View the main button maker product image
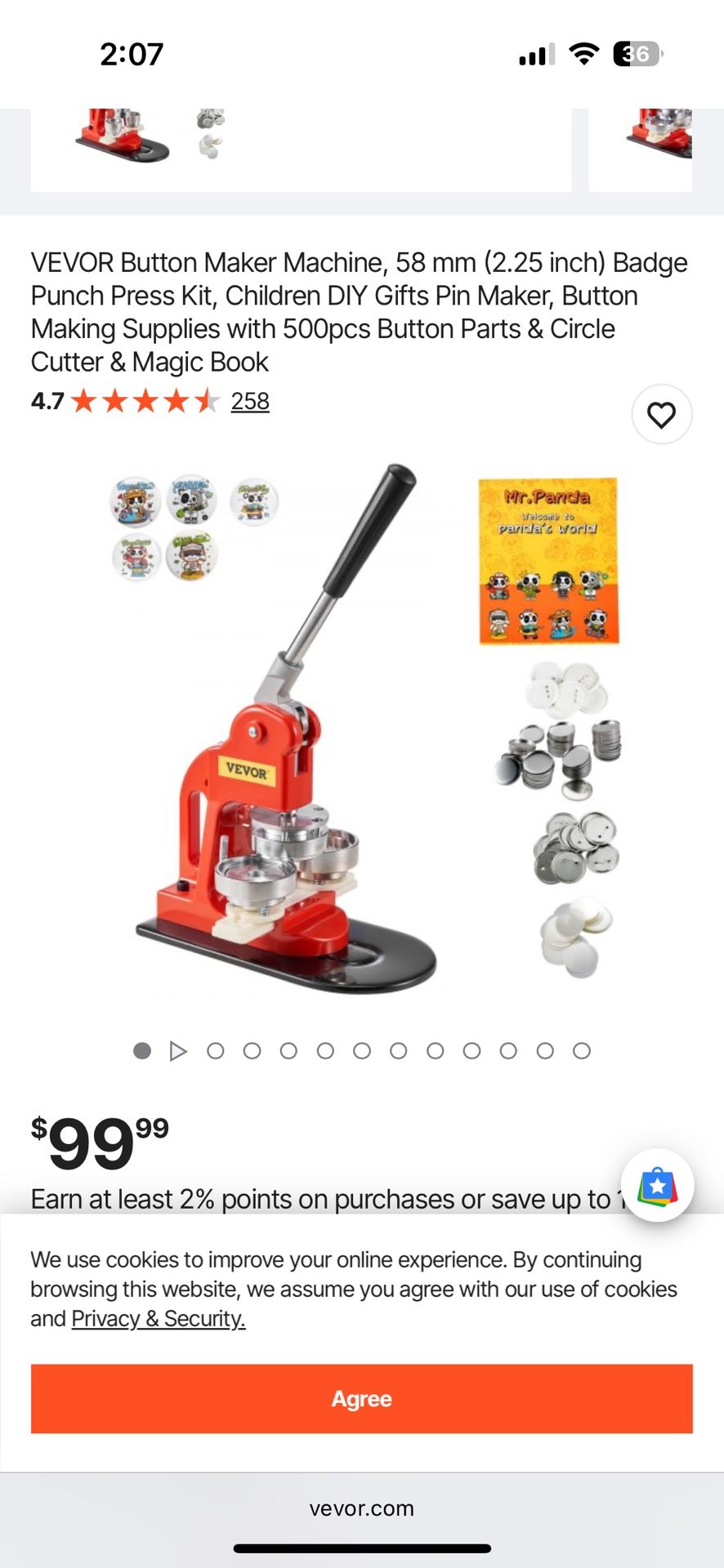This screenshot has width=724, height=1568. pyautogui.click(x=362, y=729)
